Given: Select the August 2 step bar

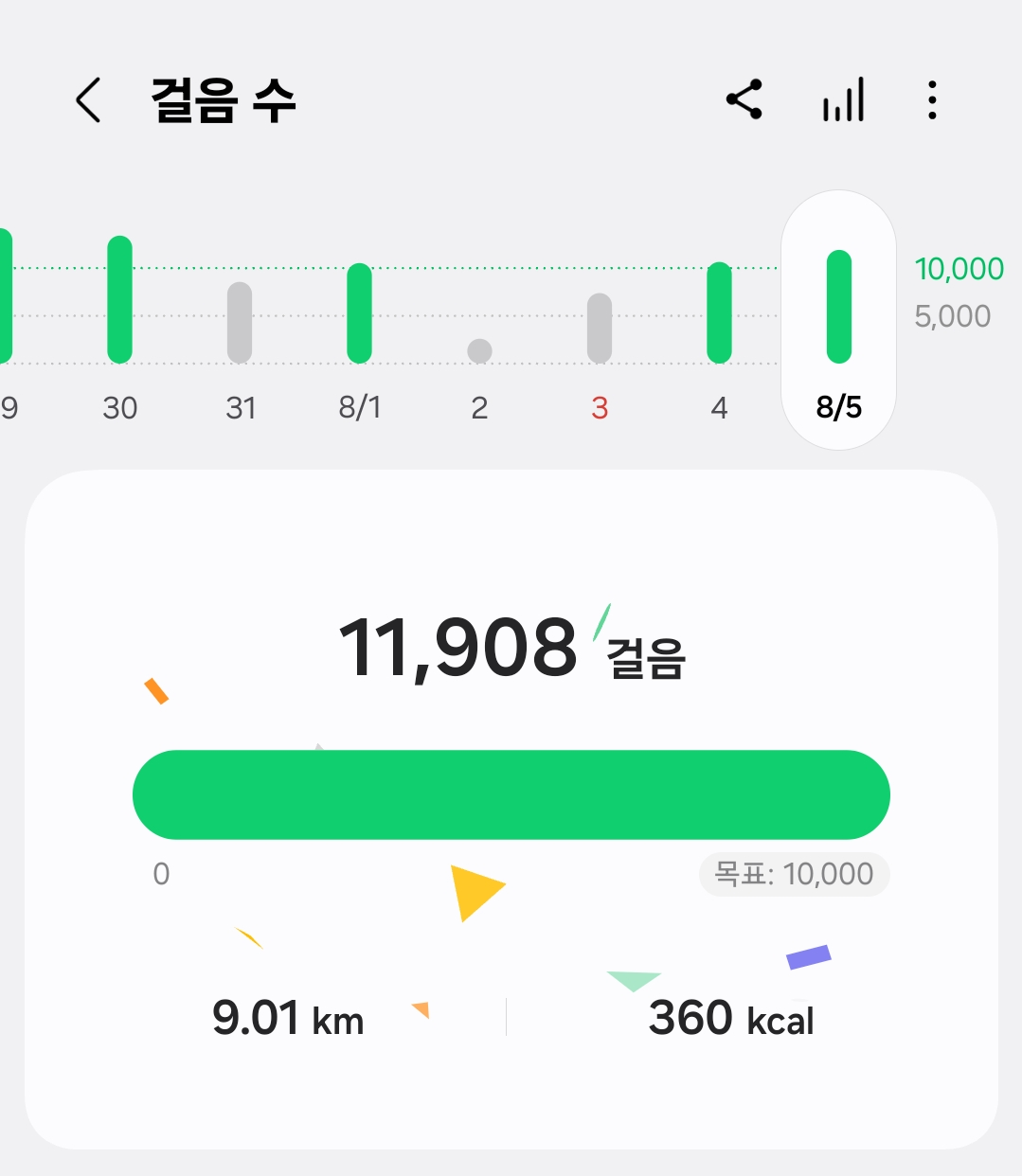Looking at the screenshot, I should [479, 351].
